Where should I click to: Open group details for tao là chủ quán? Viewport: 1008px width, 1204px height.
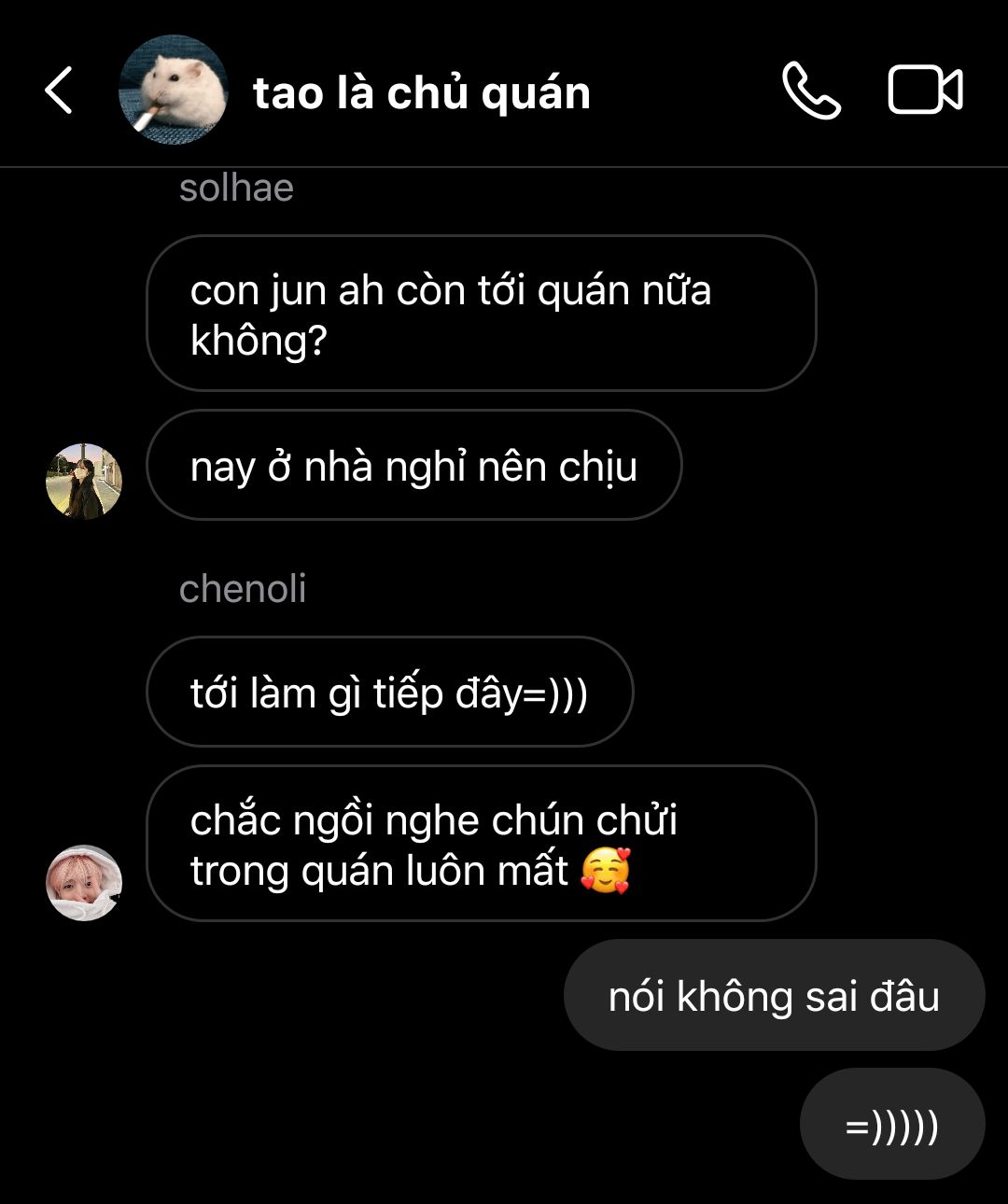421,93
